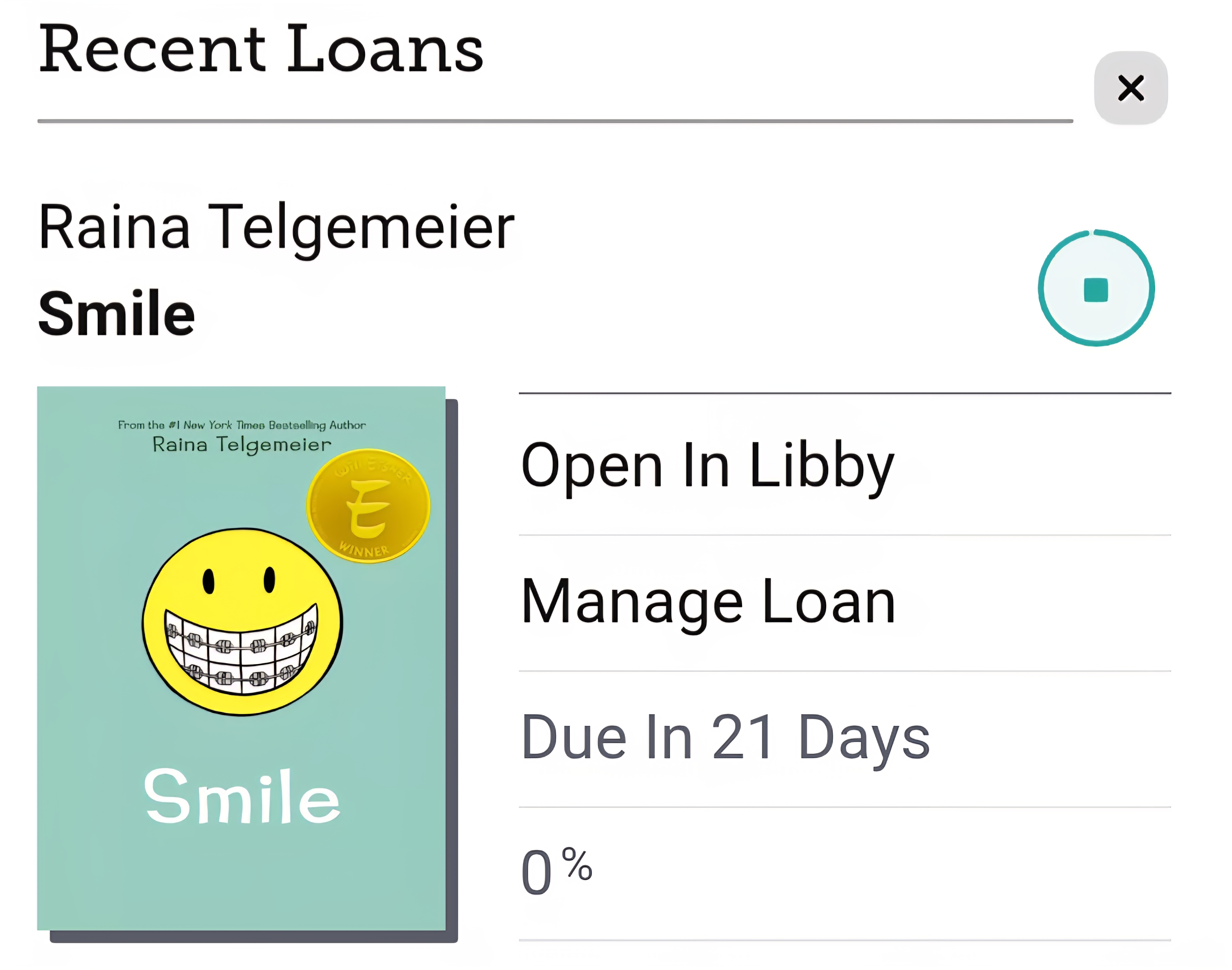Close the Recent Loans panel
Viewport: 1232px width, 970px height.
point(1130,88)
